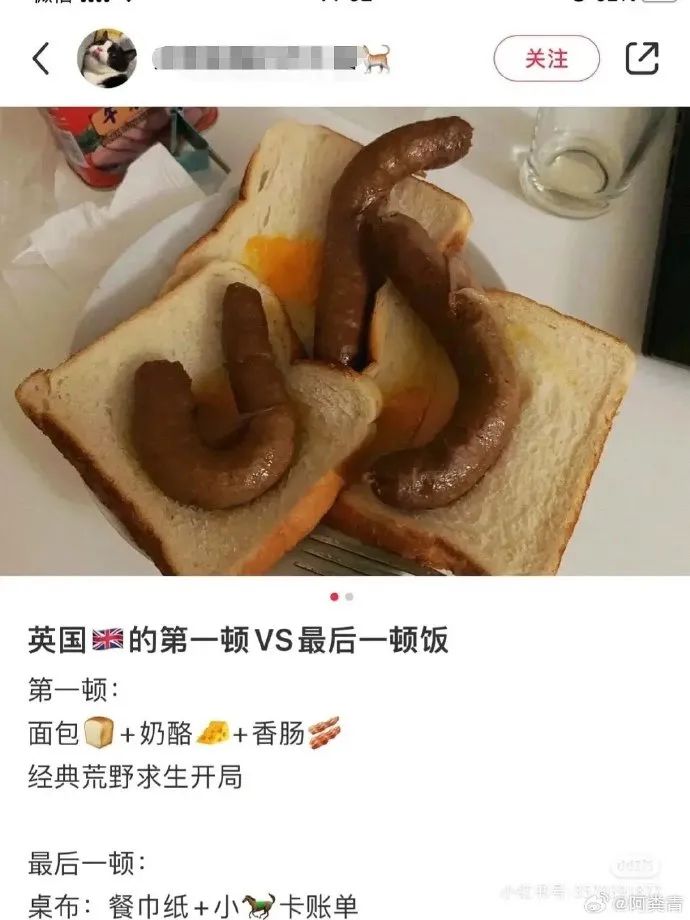The width and height of the screenshot is (690, 920).
Task: Follow the author with the 关注 button
Action: [x=546, y=59]
